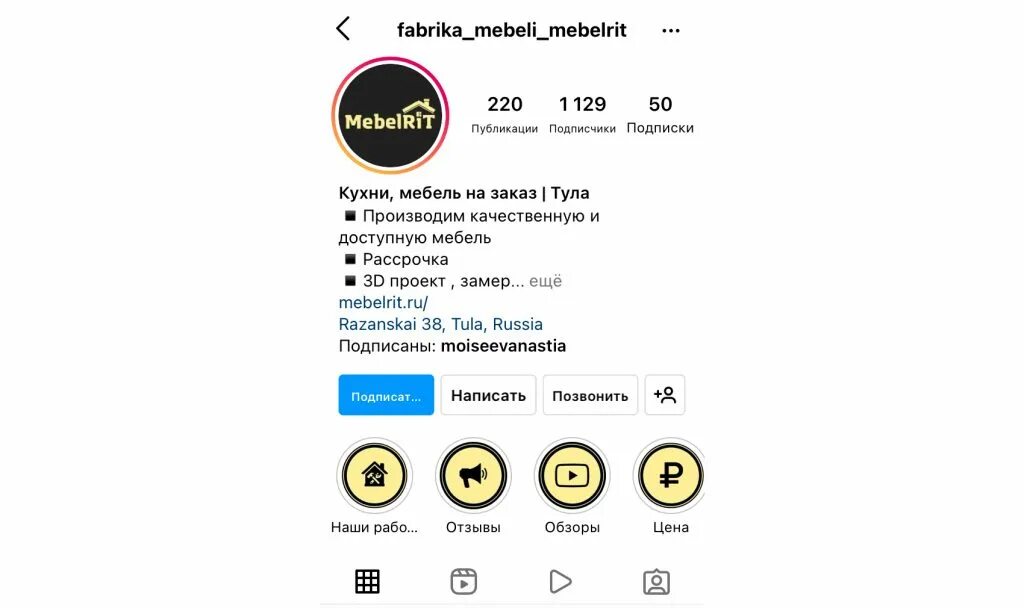Switch to the posts grid tab
The image size is (1024, 608).
pos(367,581)
